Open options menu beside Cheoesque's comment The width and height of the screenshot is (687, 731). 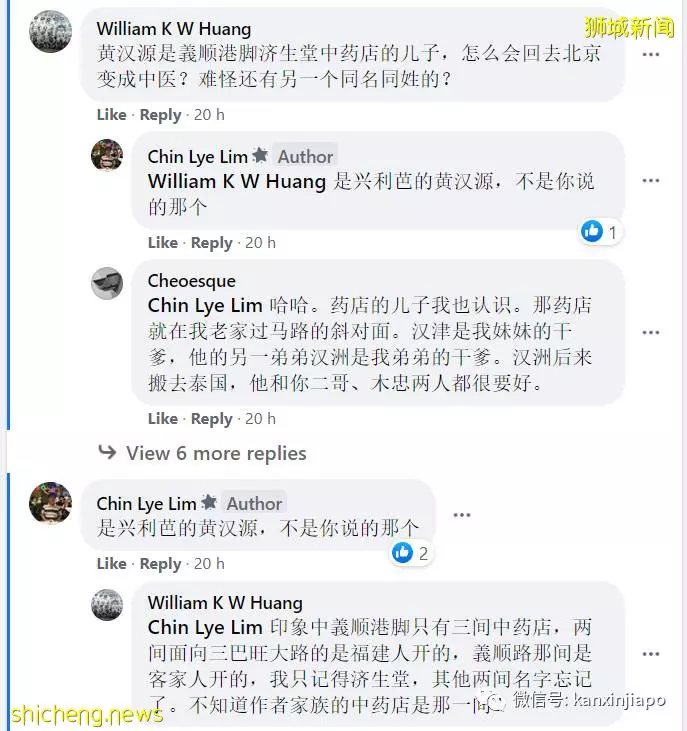(x=651, y=332)
